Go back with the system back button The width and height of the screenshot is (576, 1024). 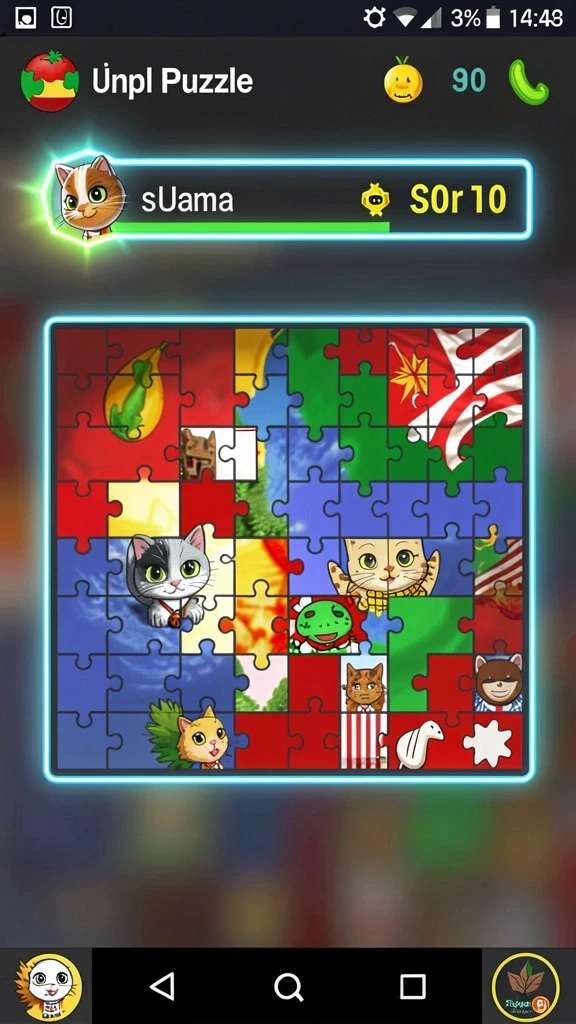click(x=162, y=985)
